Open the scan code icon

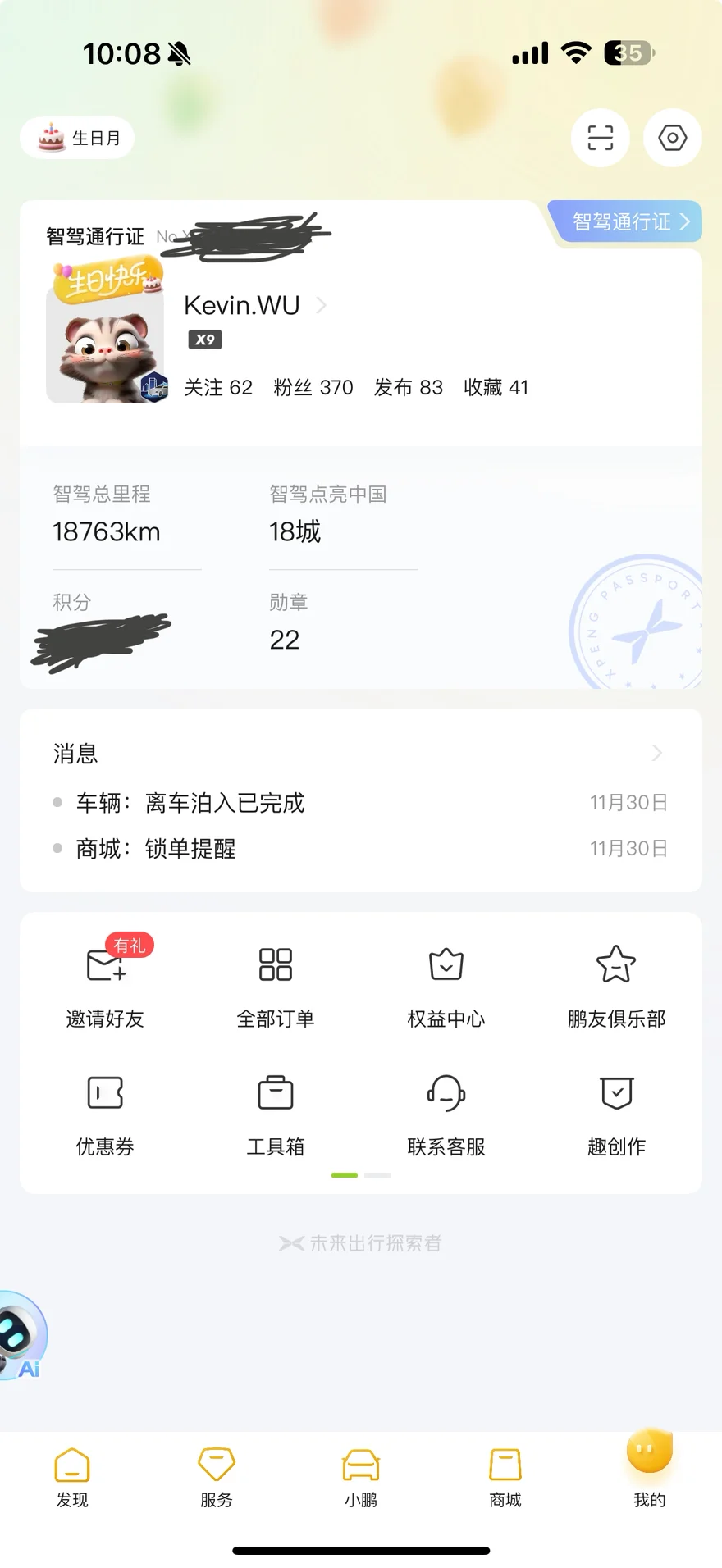tap(600, 138)
